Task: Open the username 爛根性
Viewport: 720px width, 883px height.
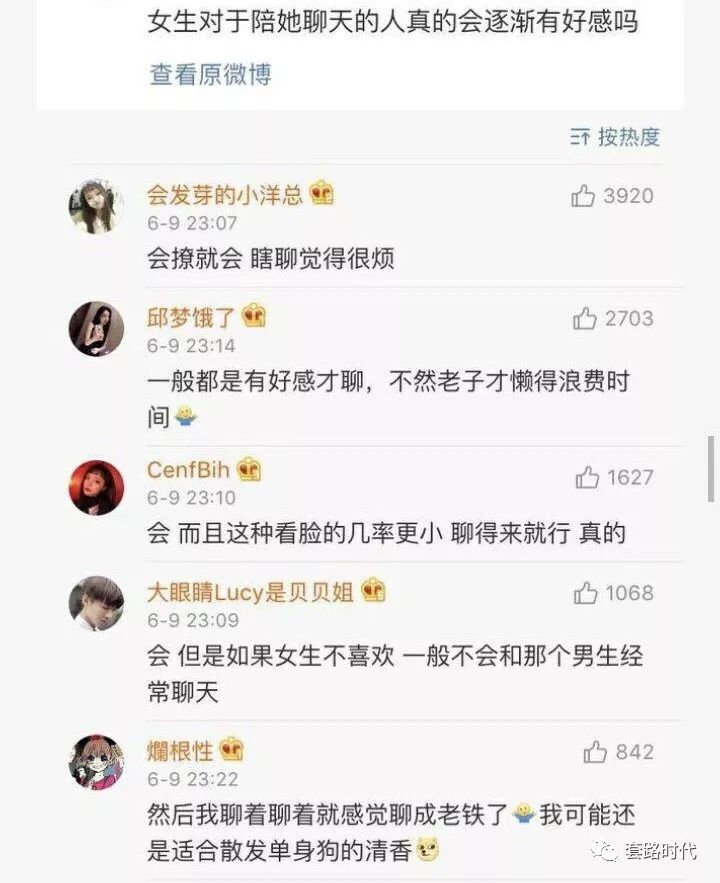Action: click(181, 751)
